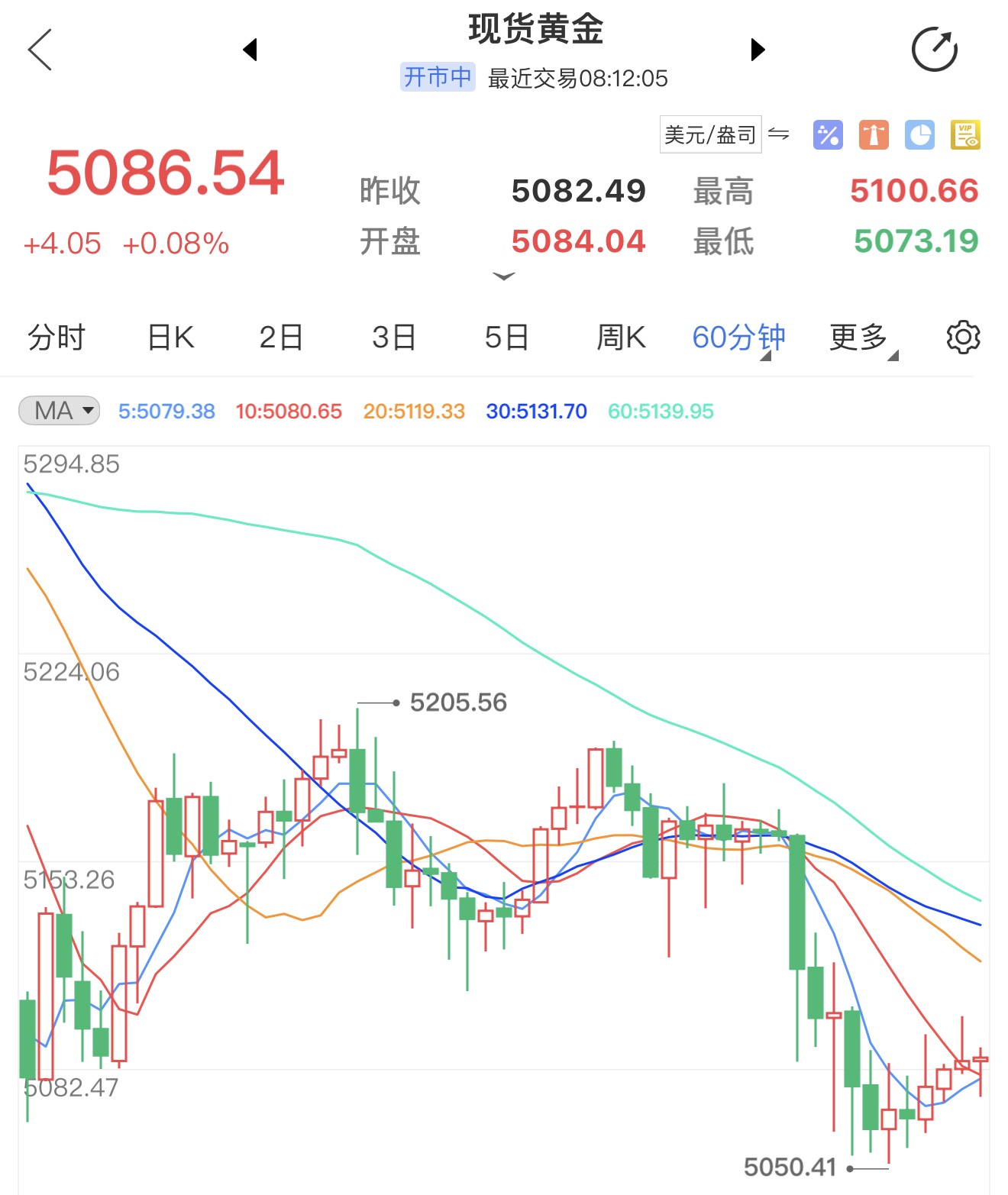Open the percent tool icon
The height and width of the screenshot is (1195, 1008).
(828, 135)
